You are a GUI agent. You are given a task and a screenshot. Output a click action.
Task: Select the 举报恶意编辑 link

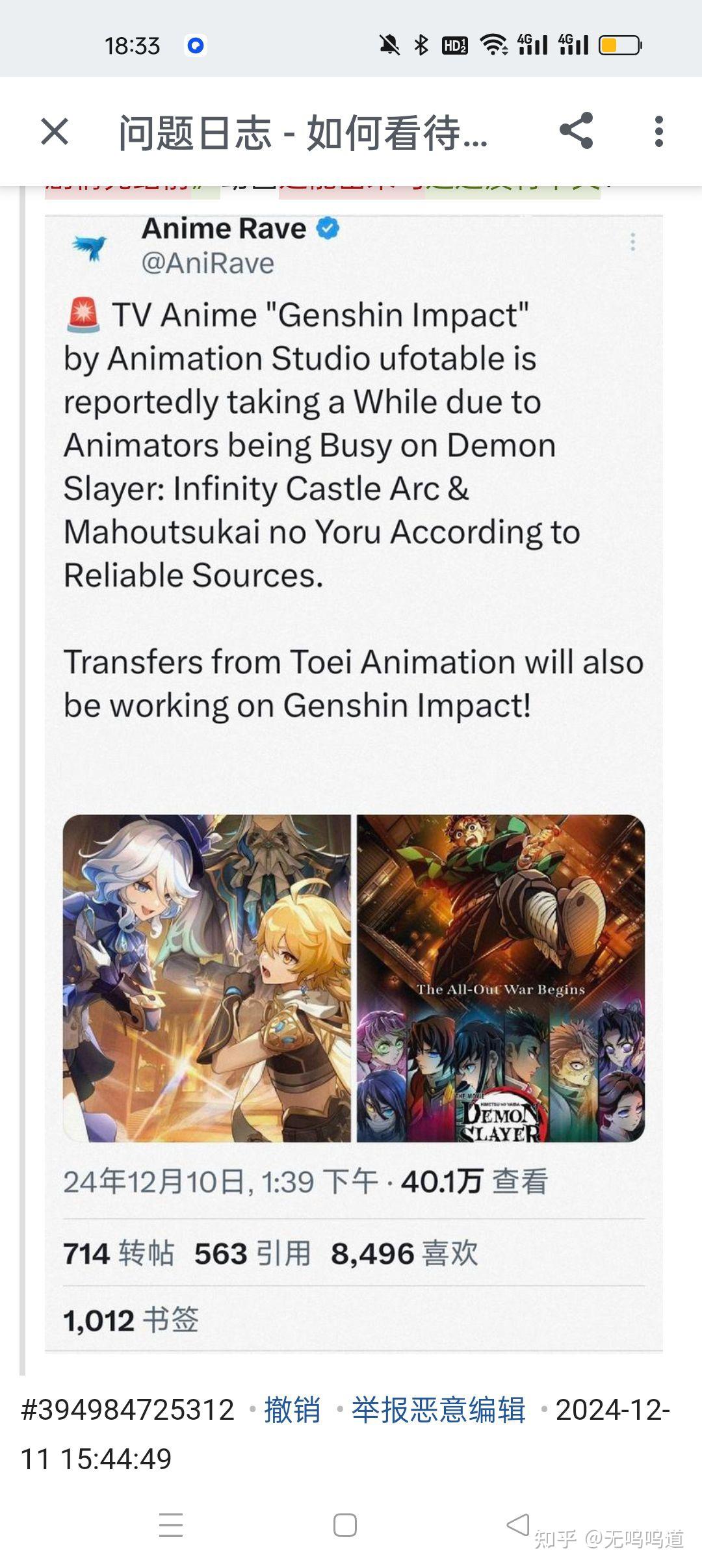pos(438,1409)
